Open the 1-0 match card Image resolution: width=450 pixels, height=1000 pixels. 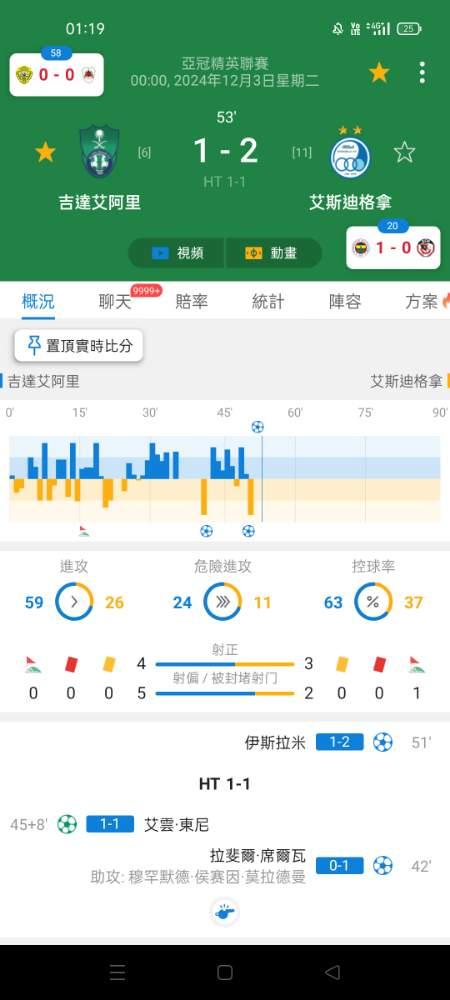click(x=393, y=247)
